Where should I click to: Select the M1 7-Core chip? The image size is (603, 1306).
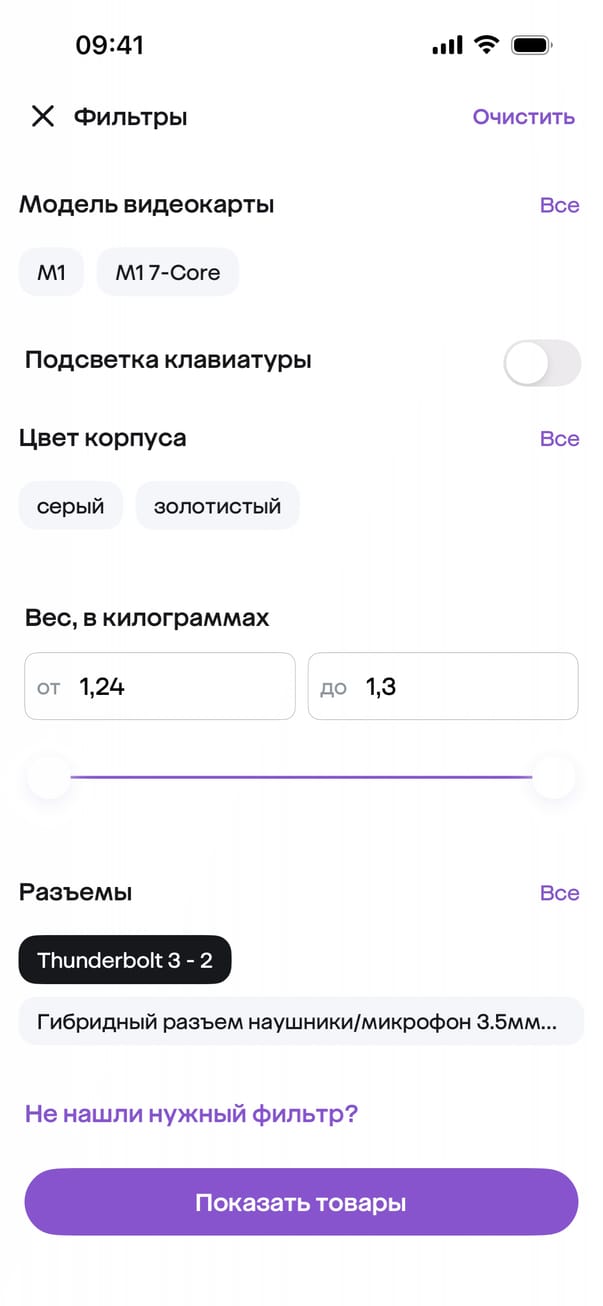pyautogui.click(x=167, y=272)
